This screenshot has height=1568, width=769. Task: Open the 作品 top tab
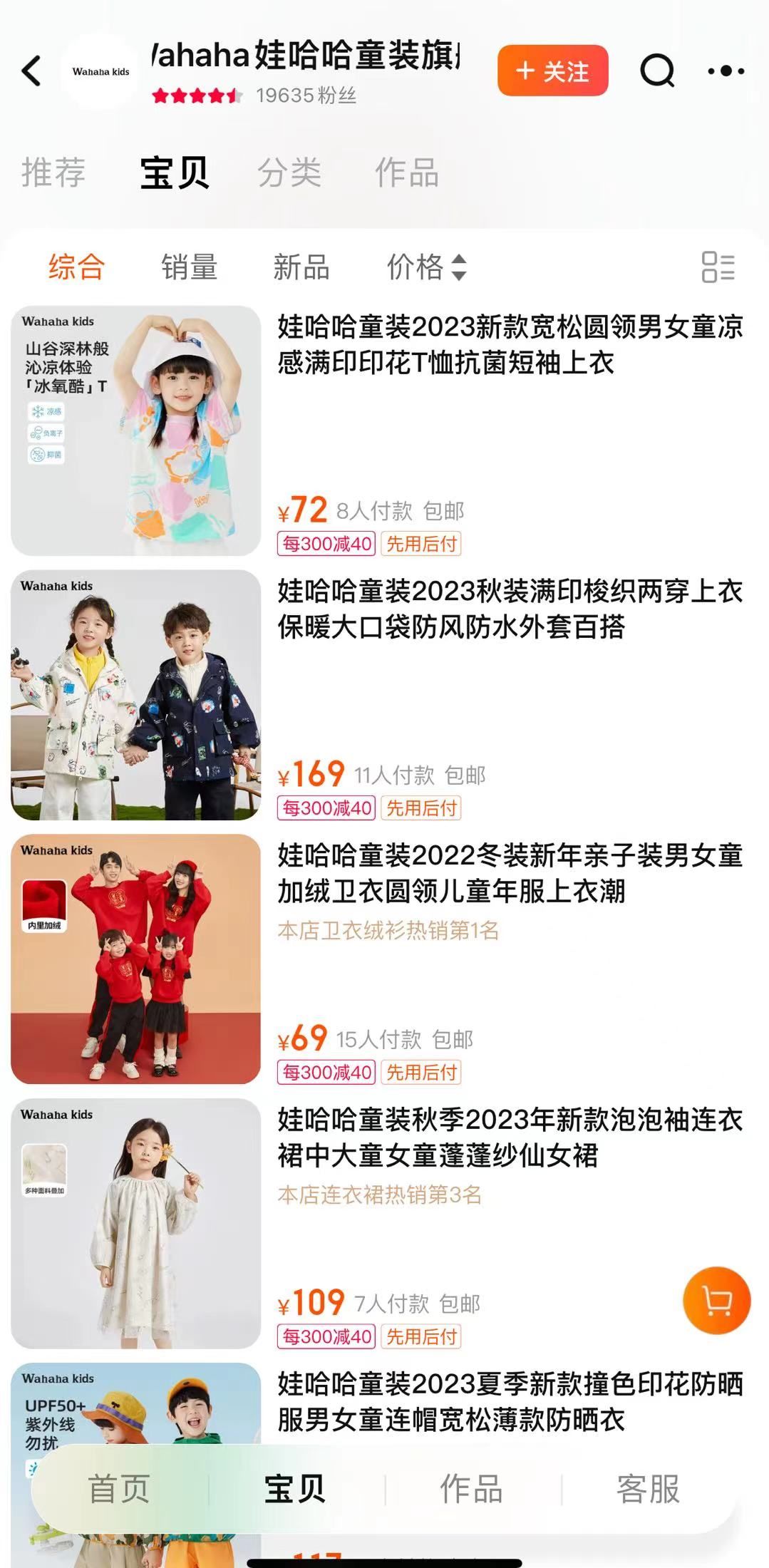pyautogui.click(x=407, y=172)
